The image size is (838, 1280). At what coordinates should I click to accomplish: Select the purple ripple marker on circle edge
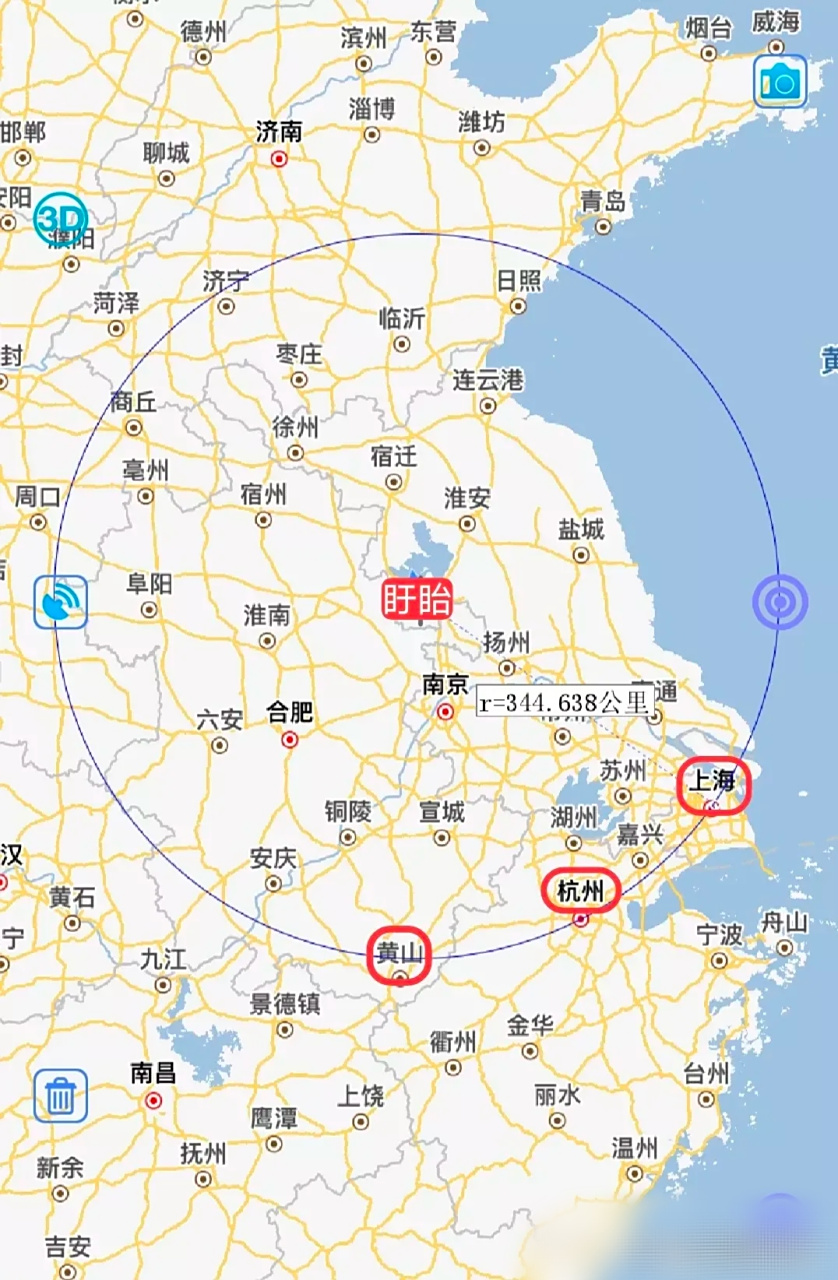781,600
